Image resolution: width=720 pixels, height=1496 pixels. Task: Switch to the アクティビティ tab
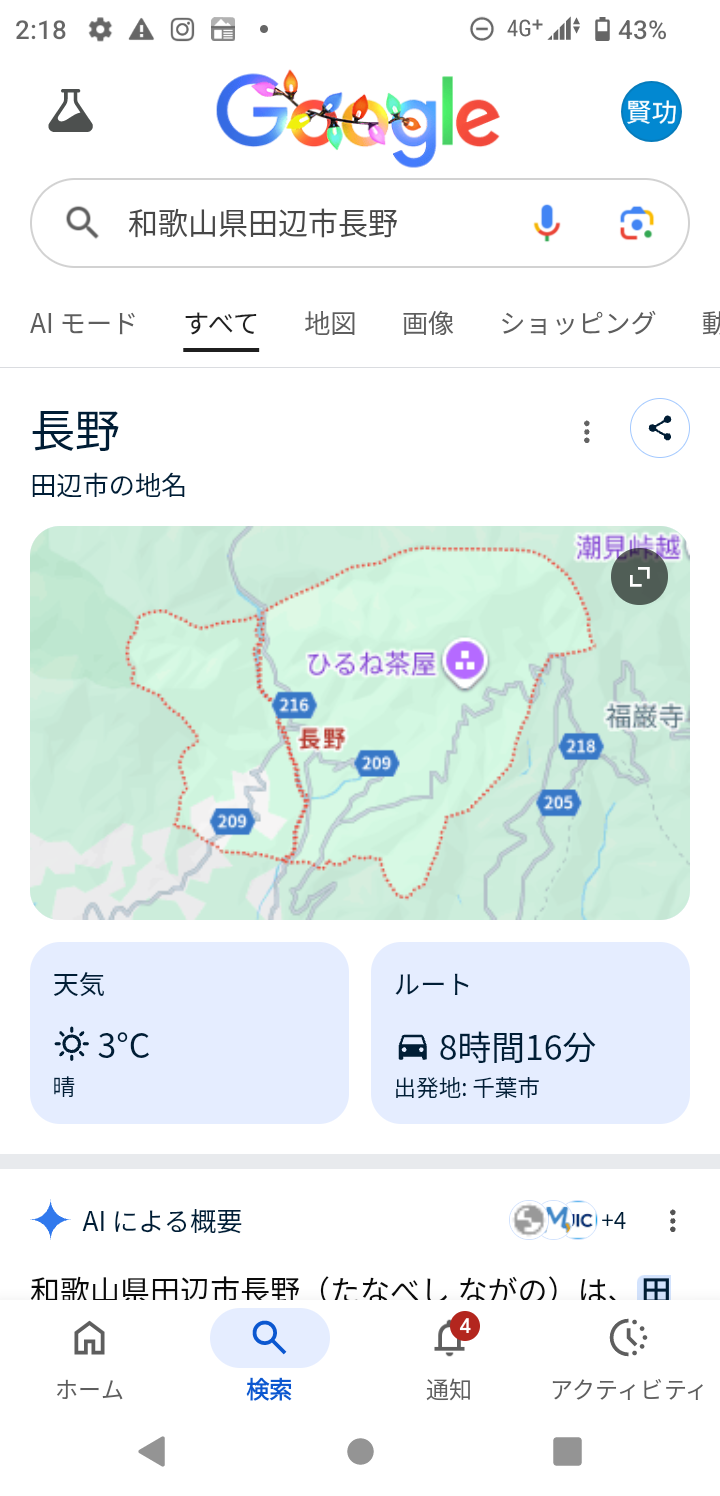[628, 1358]
